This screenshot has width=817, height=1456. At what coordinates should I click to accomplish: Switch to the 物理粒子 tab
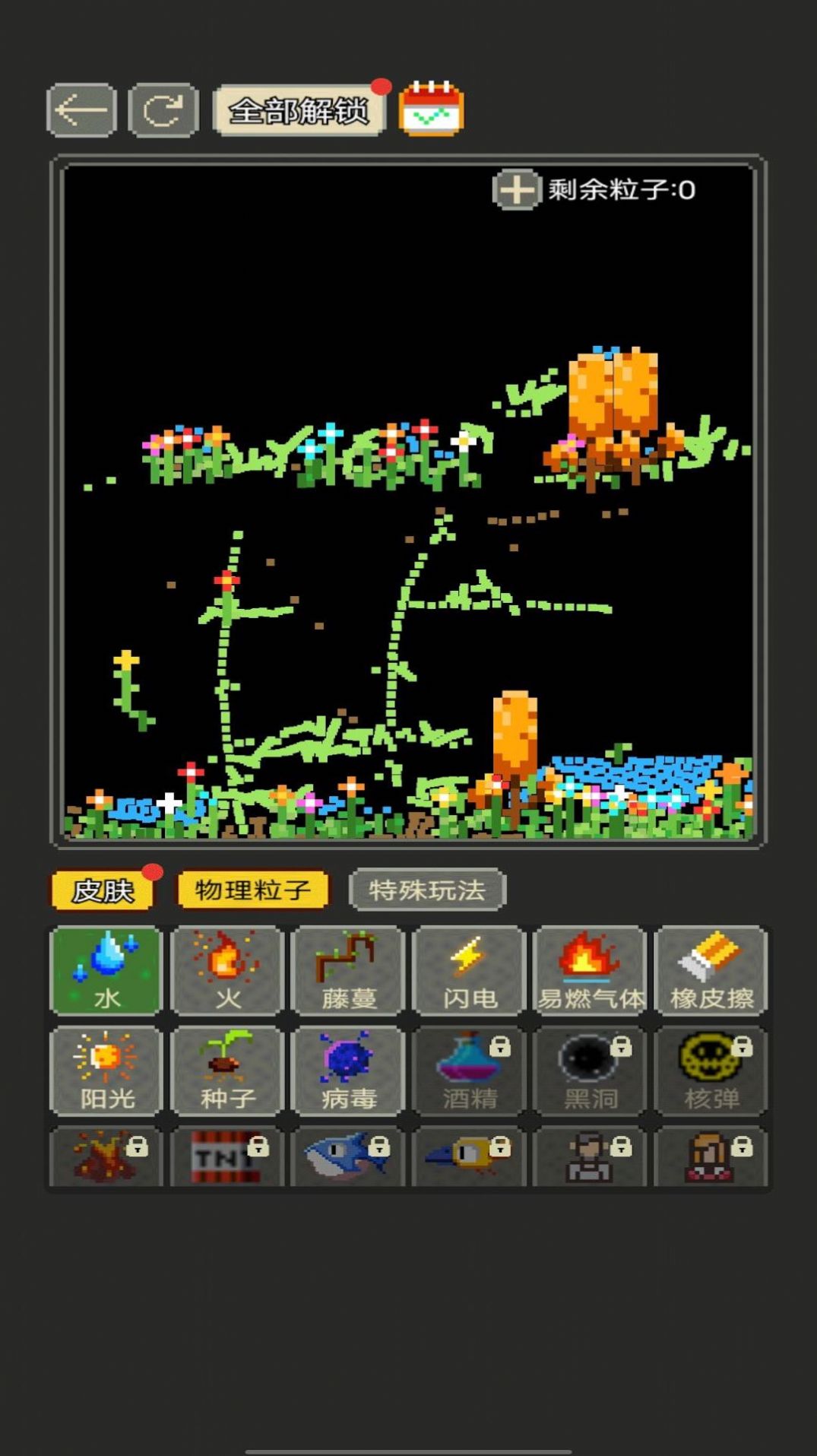tap(253, 890)
